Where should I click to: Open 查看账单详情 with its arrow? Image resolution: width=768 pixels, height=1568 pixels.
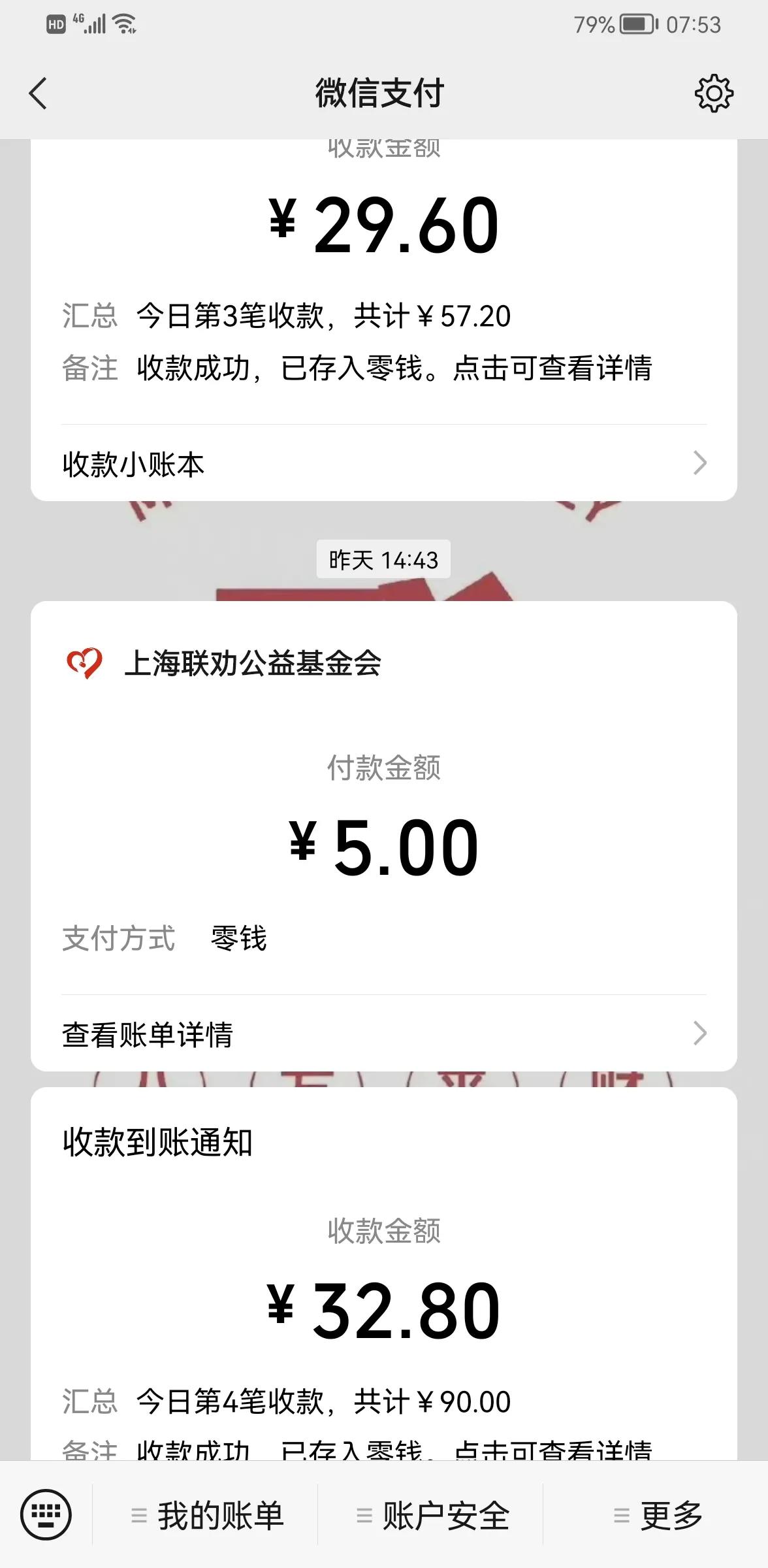click(701, 1033)
